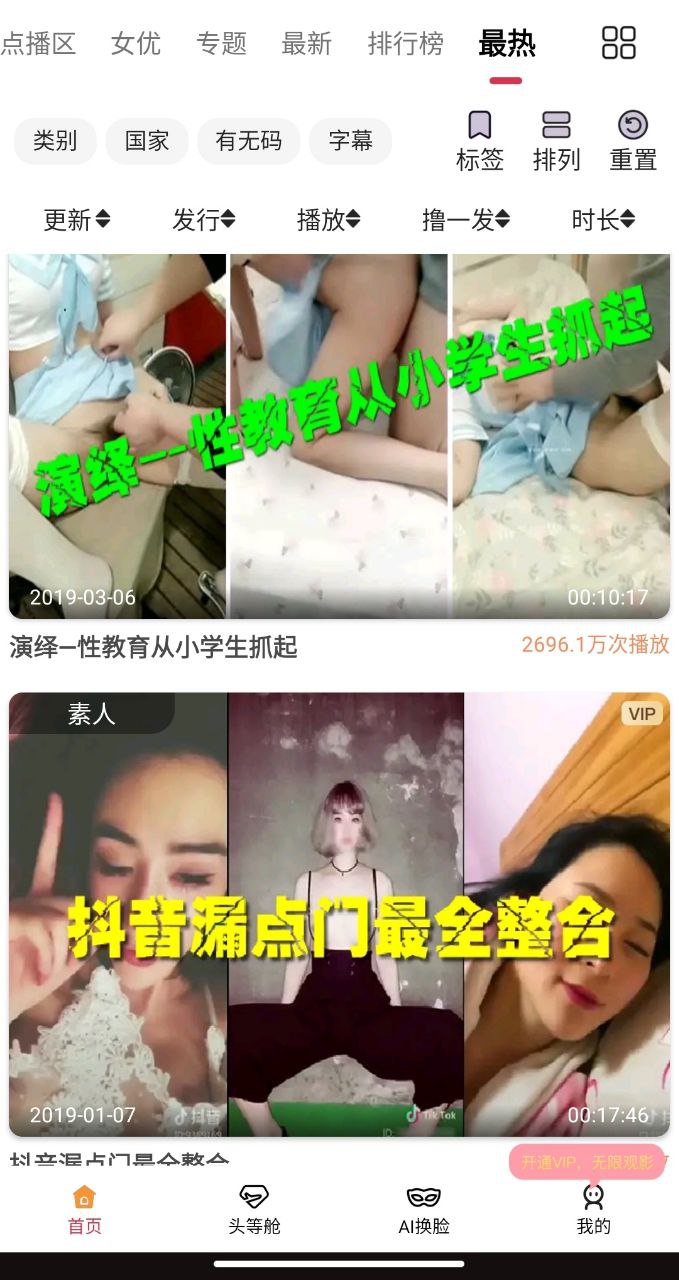The width and height of the screenshot is (679, 1280).
Task: Switch to the 排行榜 tab
Action: [x=405, y=44]
